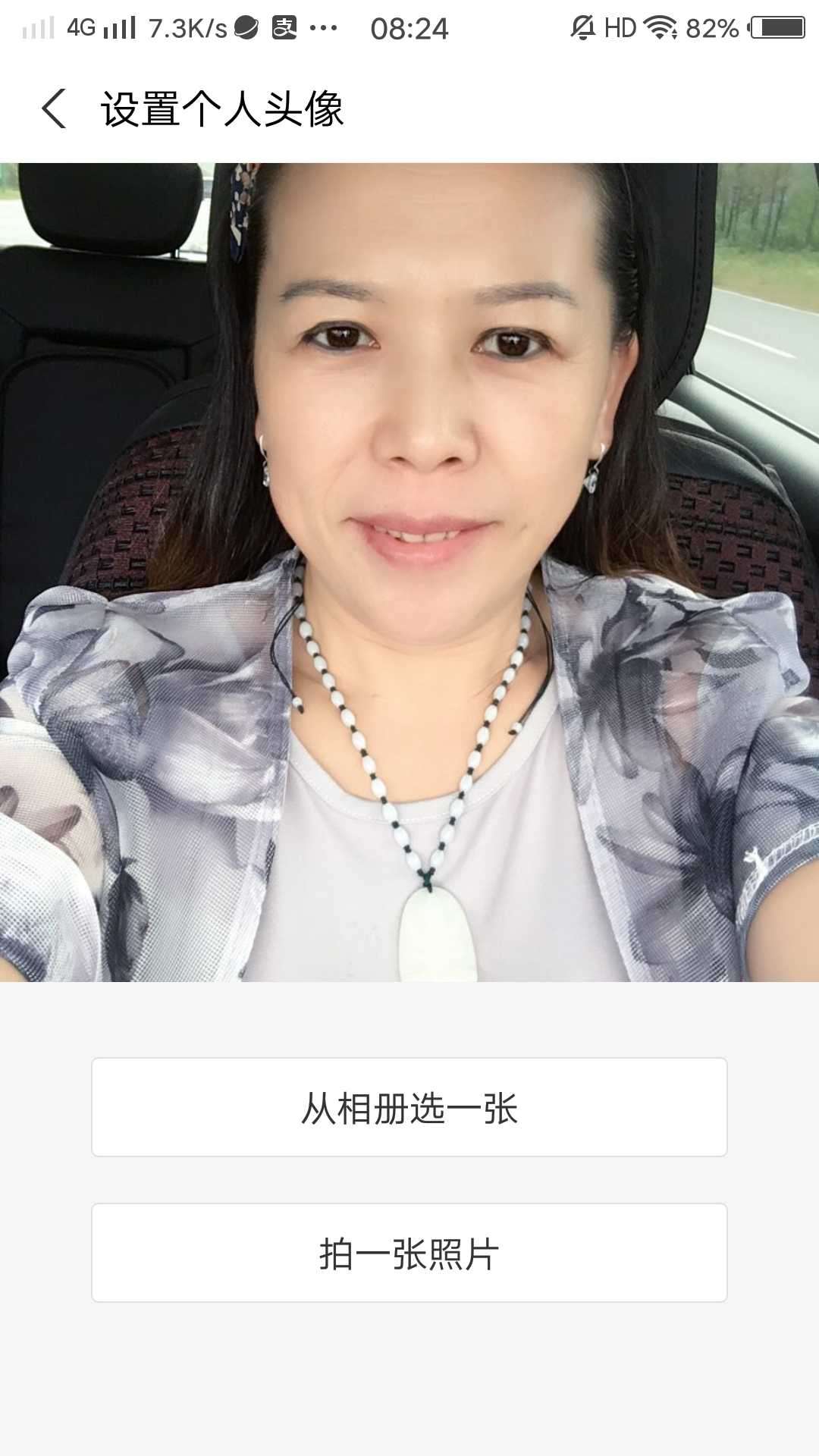Go back from the 设置个人头像 screen
The height and width of the screenshot is (1456, 819).
[x=54, y=109]
